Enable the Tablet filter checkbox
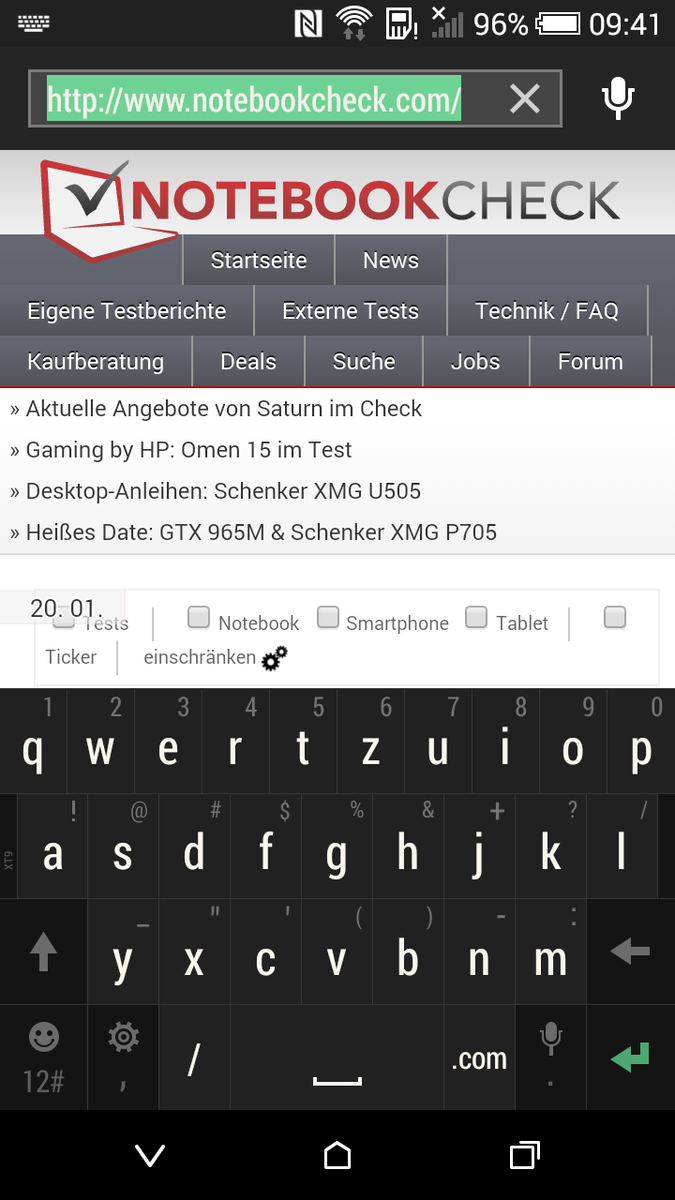This screenshot has width=675, height=1200. tap(476, 617)
